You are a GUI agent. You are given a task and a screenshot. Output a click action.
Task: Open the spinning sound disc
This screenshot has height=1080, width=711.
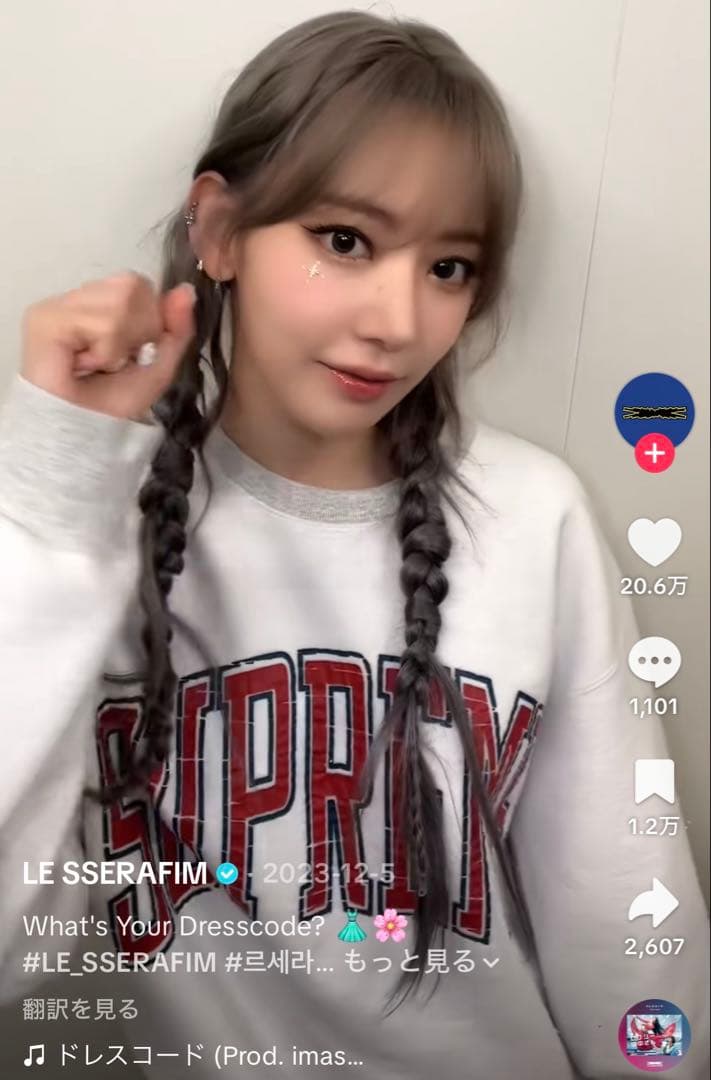coord(654,1035)
